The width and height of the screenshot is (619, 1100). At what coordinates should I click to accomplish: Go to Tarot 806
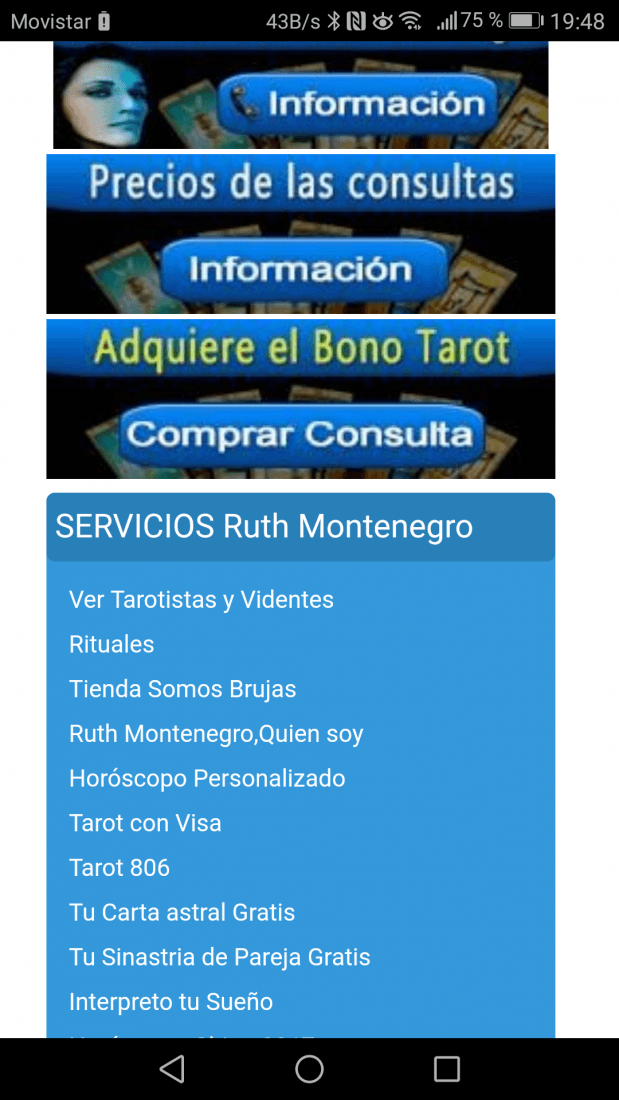coord(119,868)
